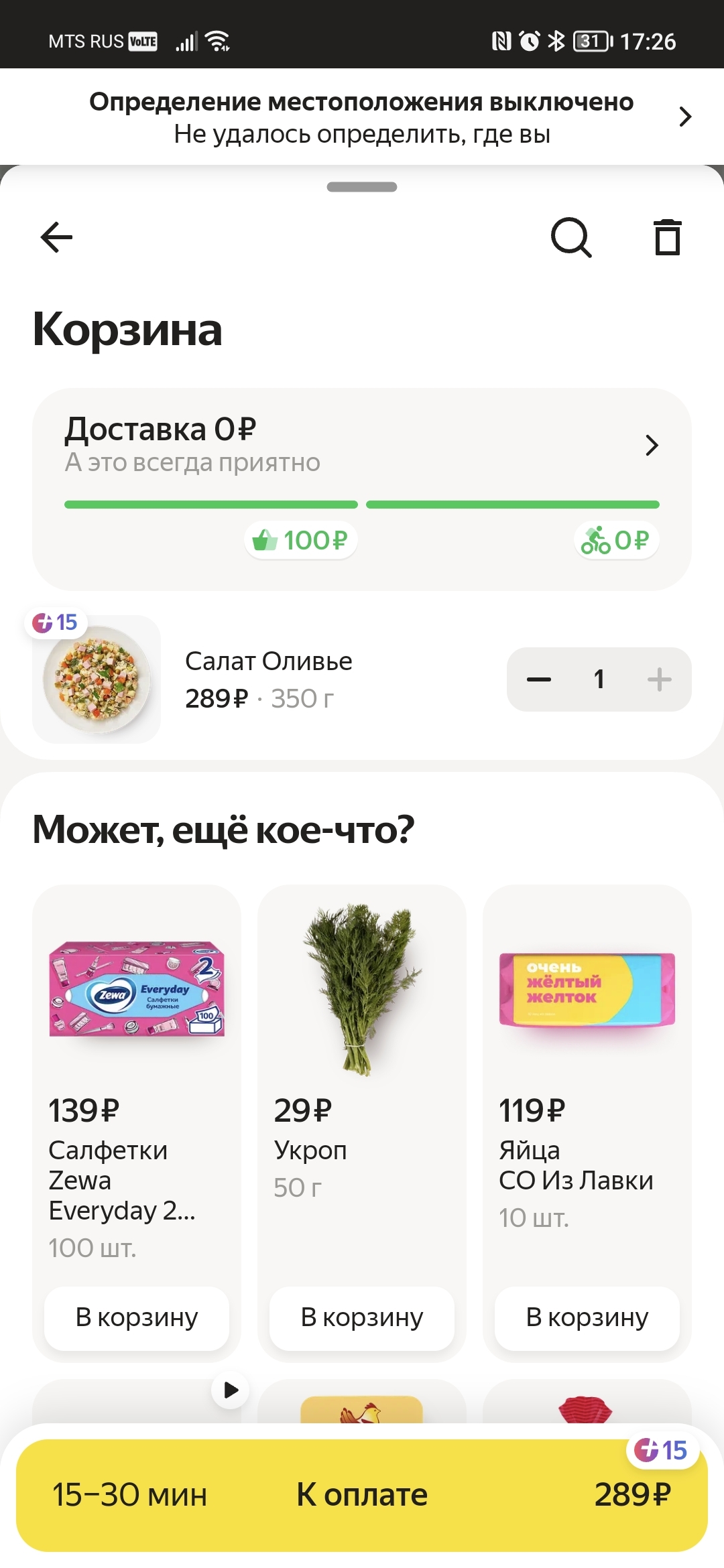Open the location disabled notice

362,117
